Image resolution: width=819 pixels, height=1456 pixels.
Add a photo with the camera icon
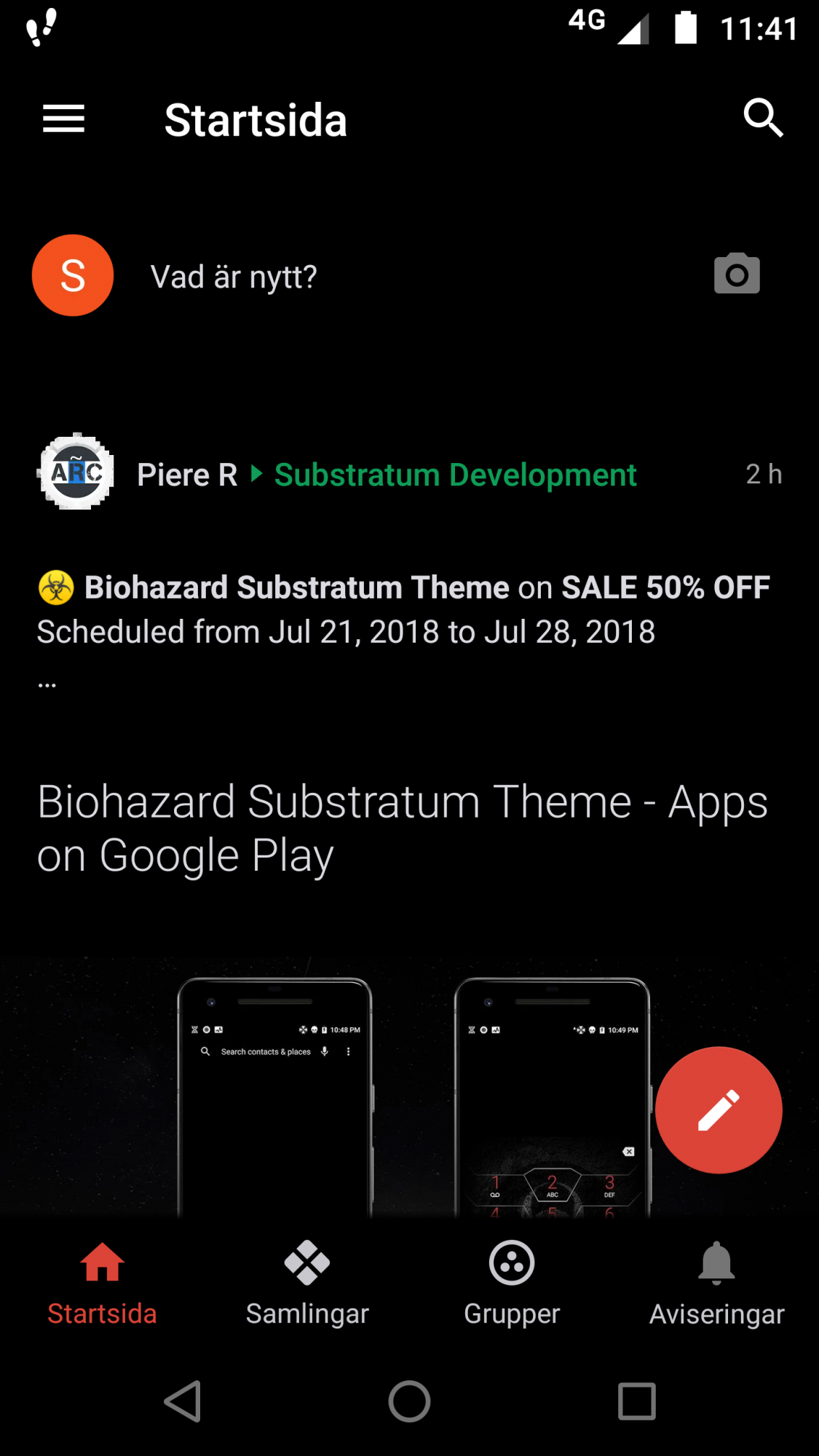pos(737,274)
